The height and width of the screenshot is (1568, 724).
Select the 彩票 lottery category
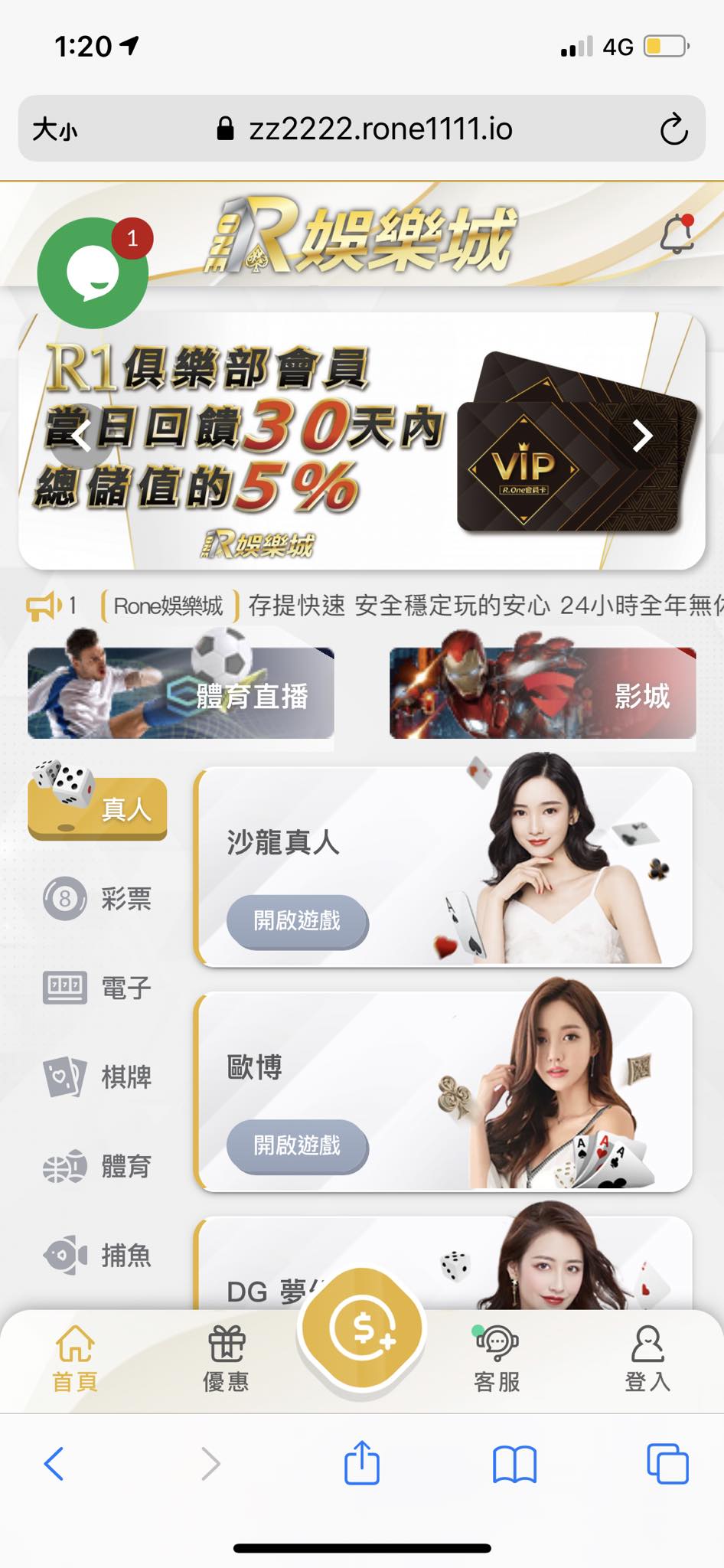coord(98,898)
